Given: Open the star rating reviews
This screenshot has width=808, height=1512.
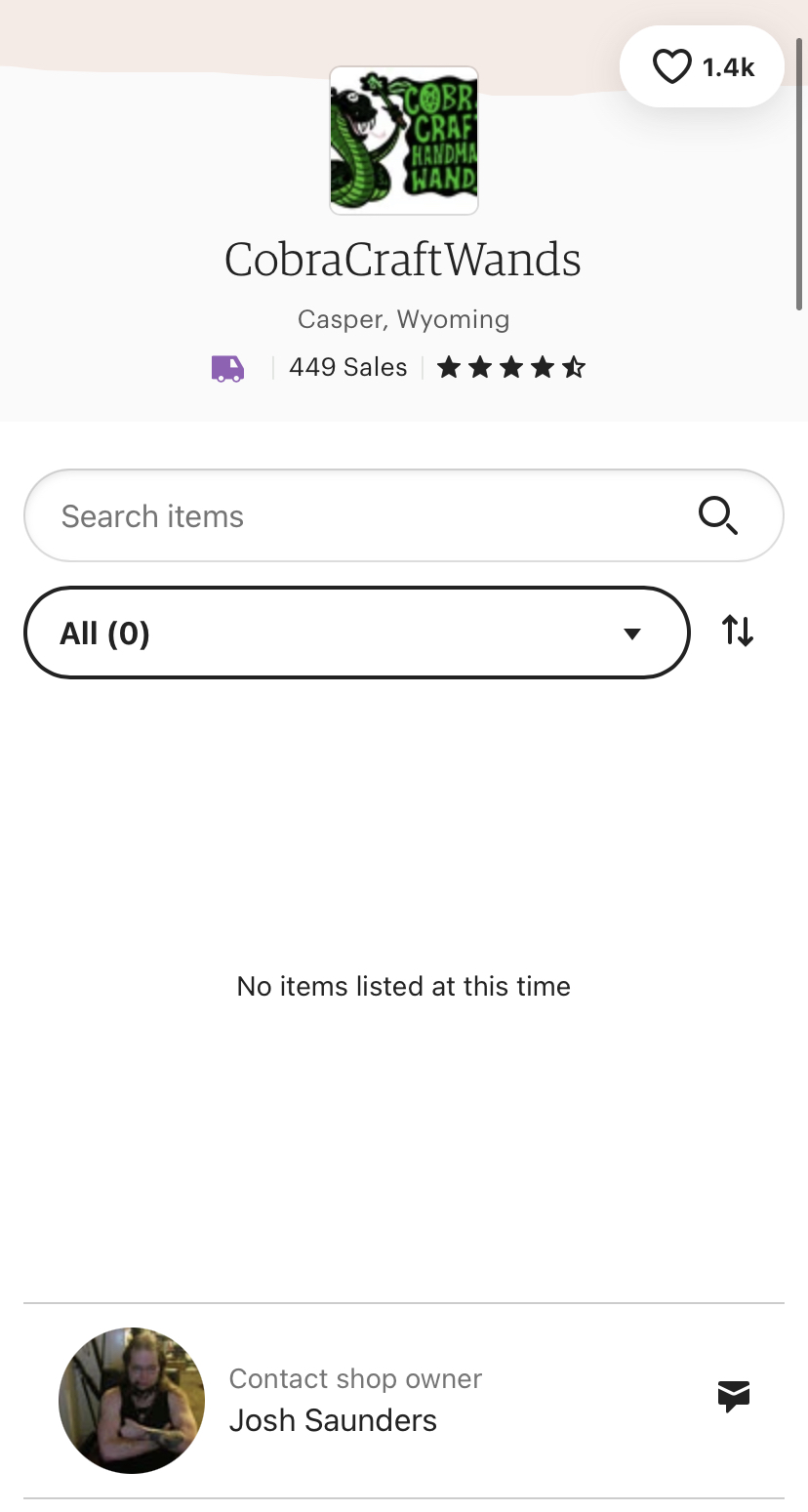Looking at the screenshot, I should [x=510, y=368].
